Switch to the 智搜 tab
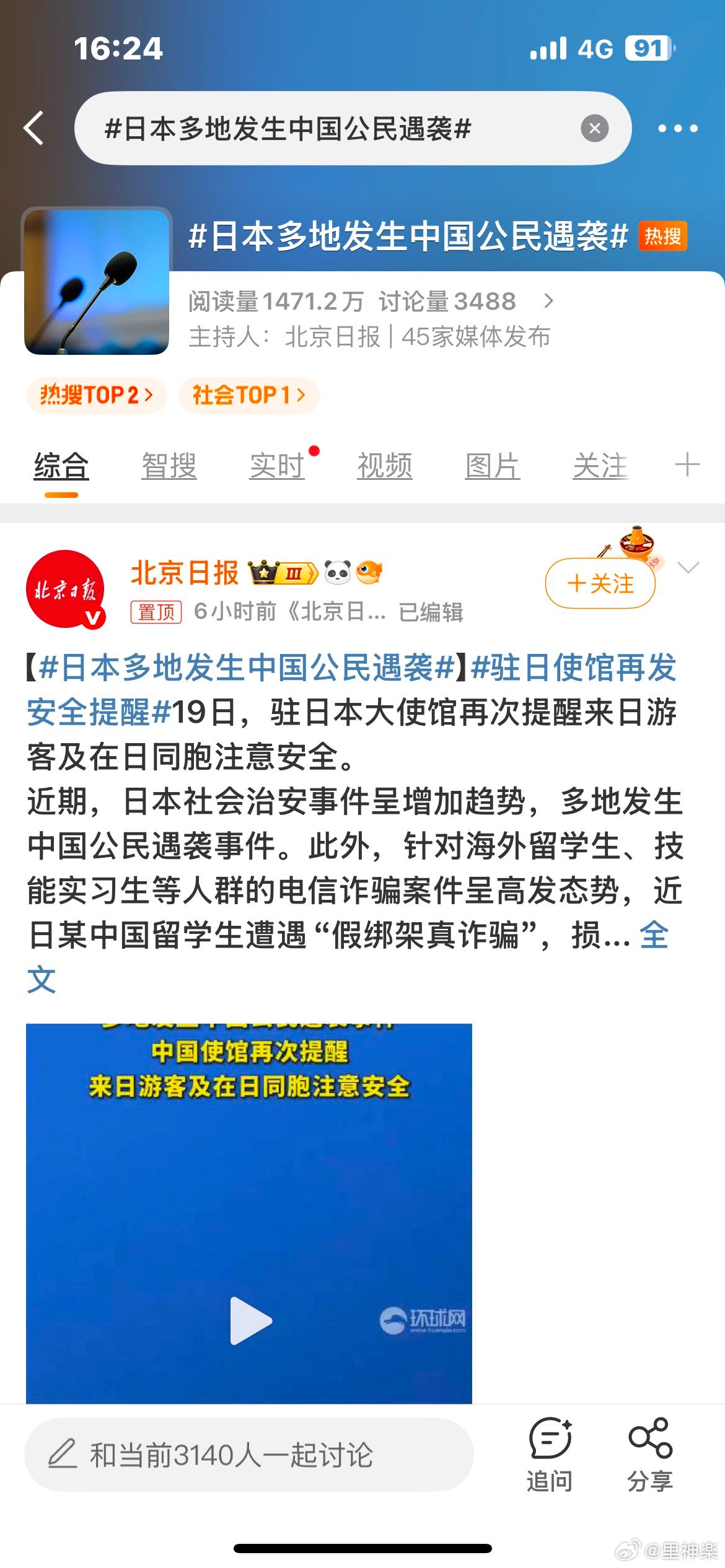The height and width of the screenshot is (1568, 725). point(169,466)
